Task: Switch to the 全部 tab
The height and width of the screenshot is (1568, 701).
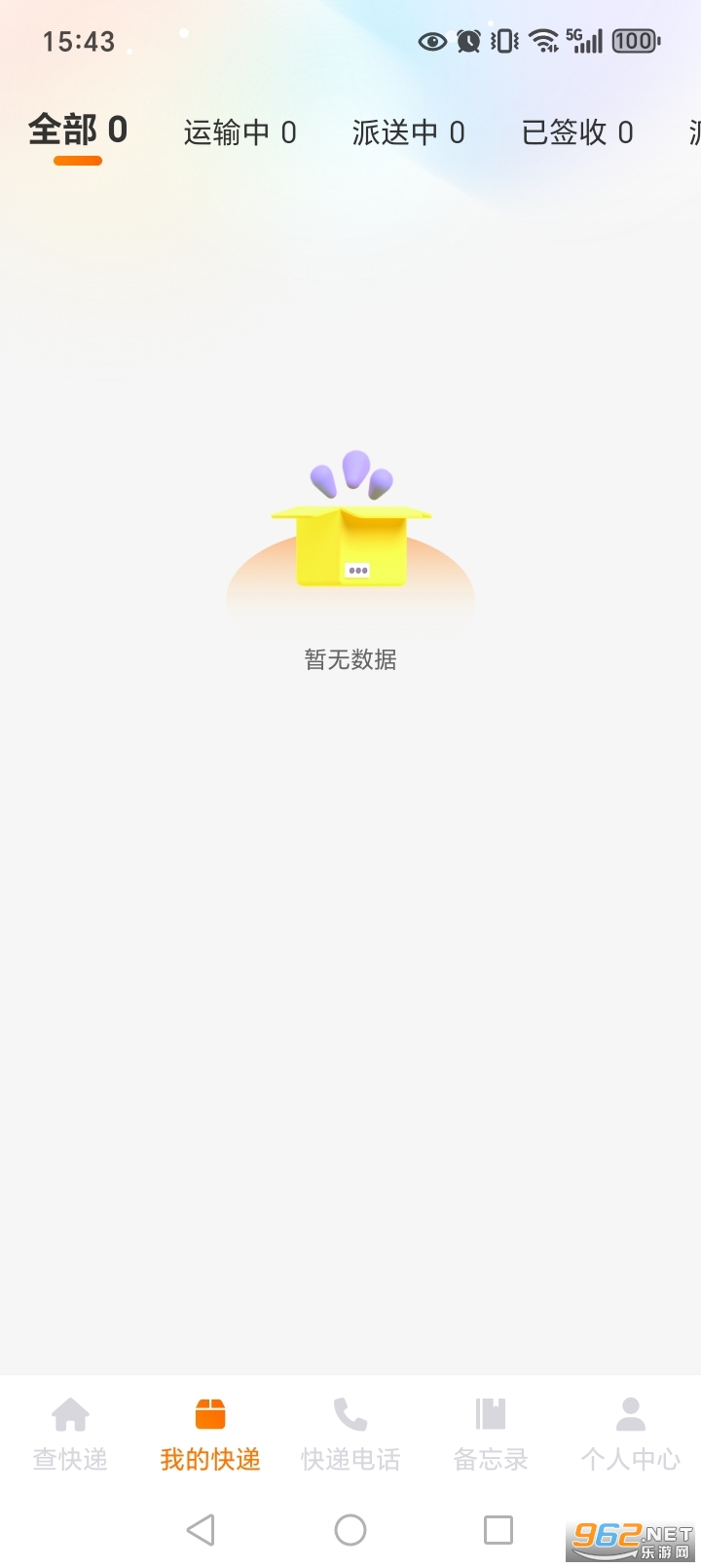Action: (x=79, y=130)
